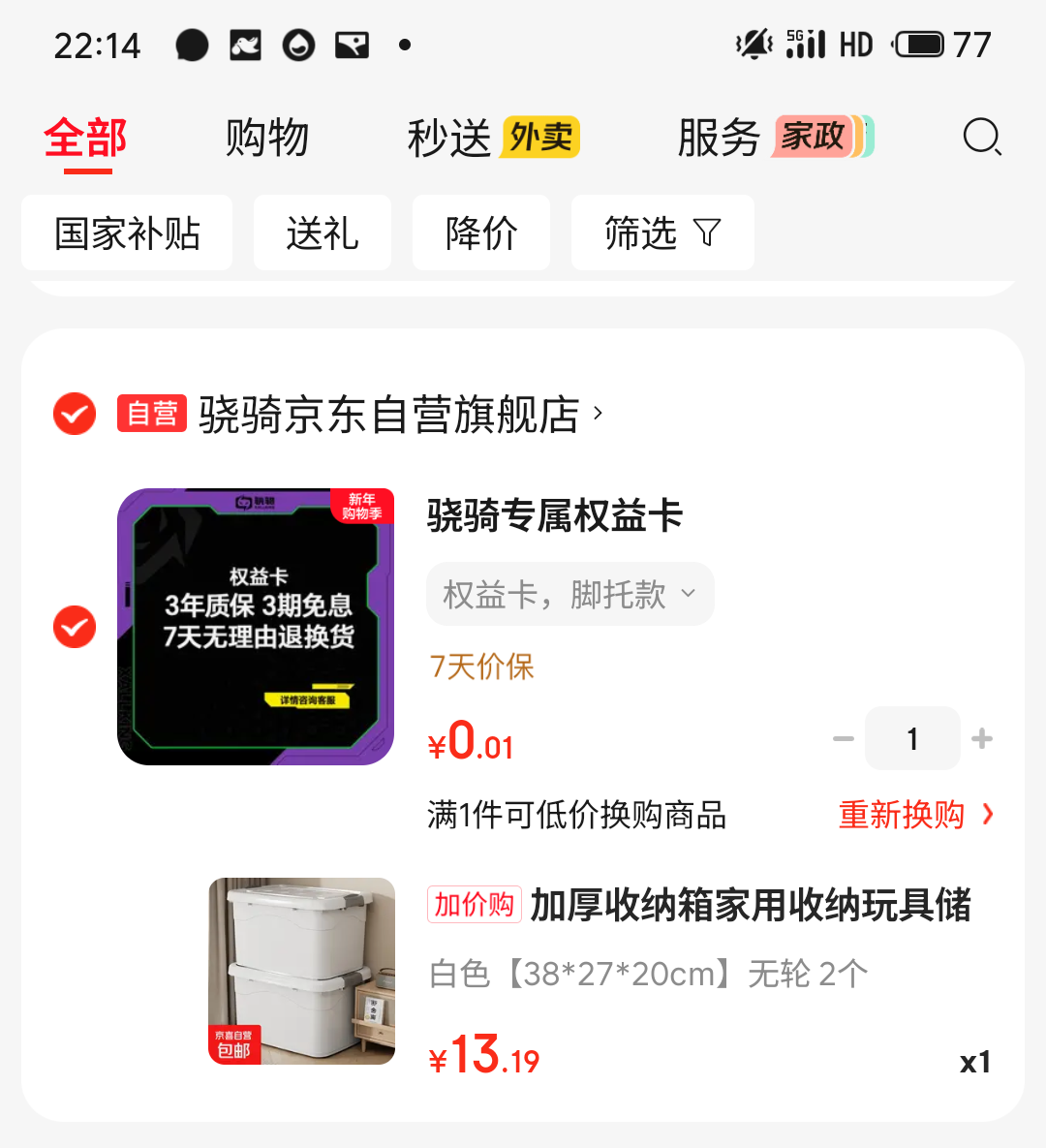
Task: Tap the 家政 badge next to 服务
Action: pyautogui.click(x=818, y=138)
